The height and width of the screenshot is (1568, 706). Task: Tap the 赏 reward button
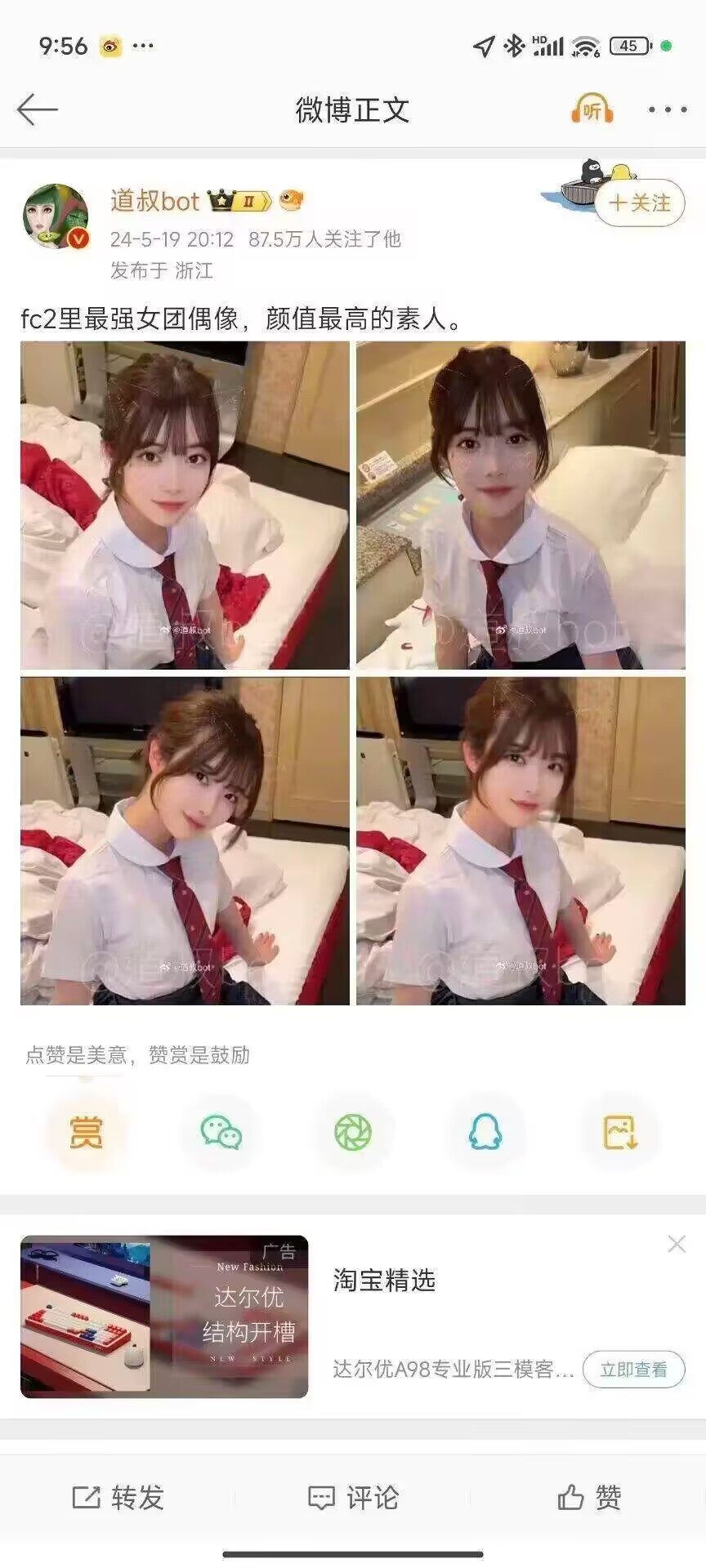(x=86, y=1133)
